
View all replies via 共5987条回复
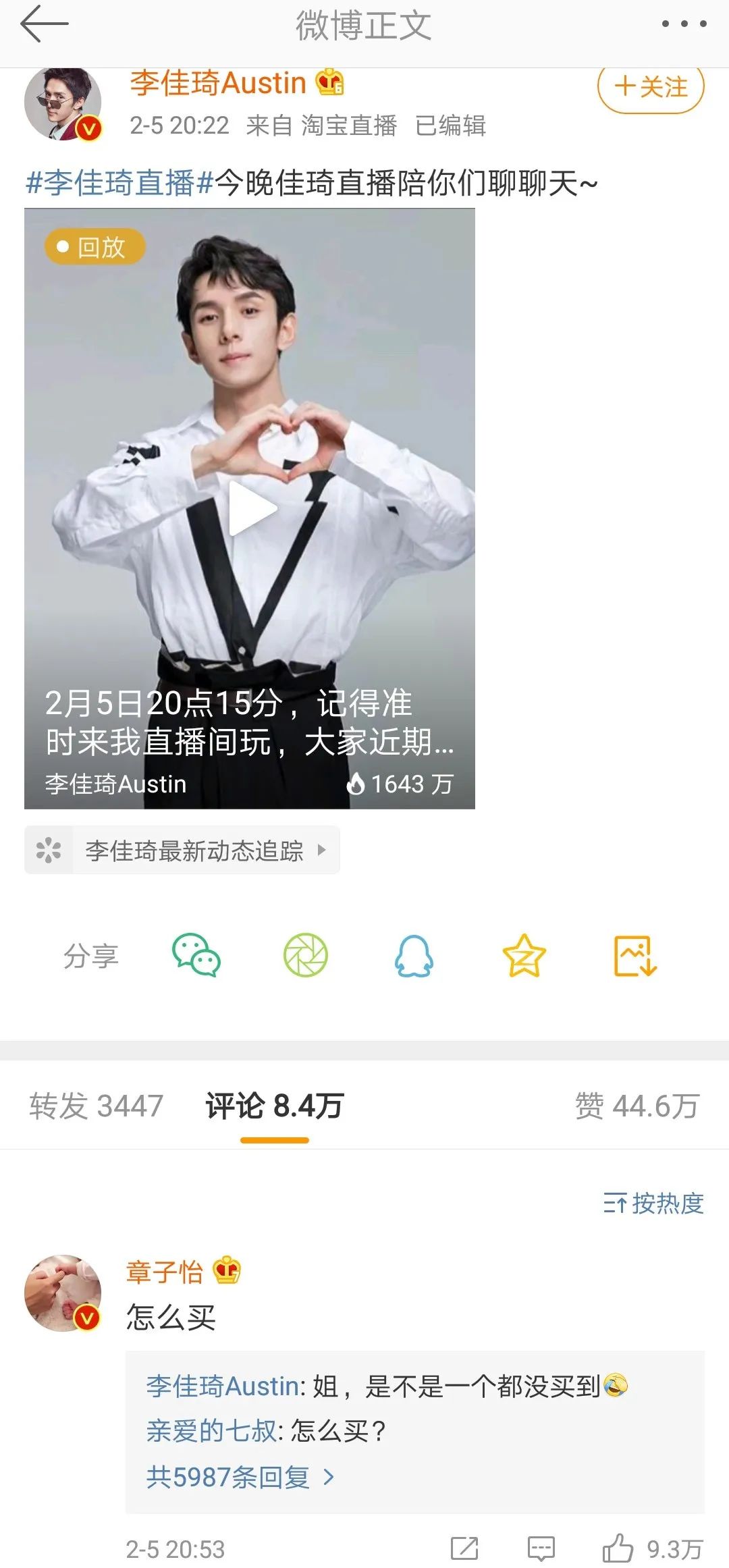240,1478
